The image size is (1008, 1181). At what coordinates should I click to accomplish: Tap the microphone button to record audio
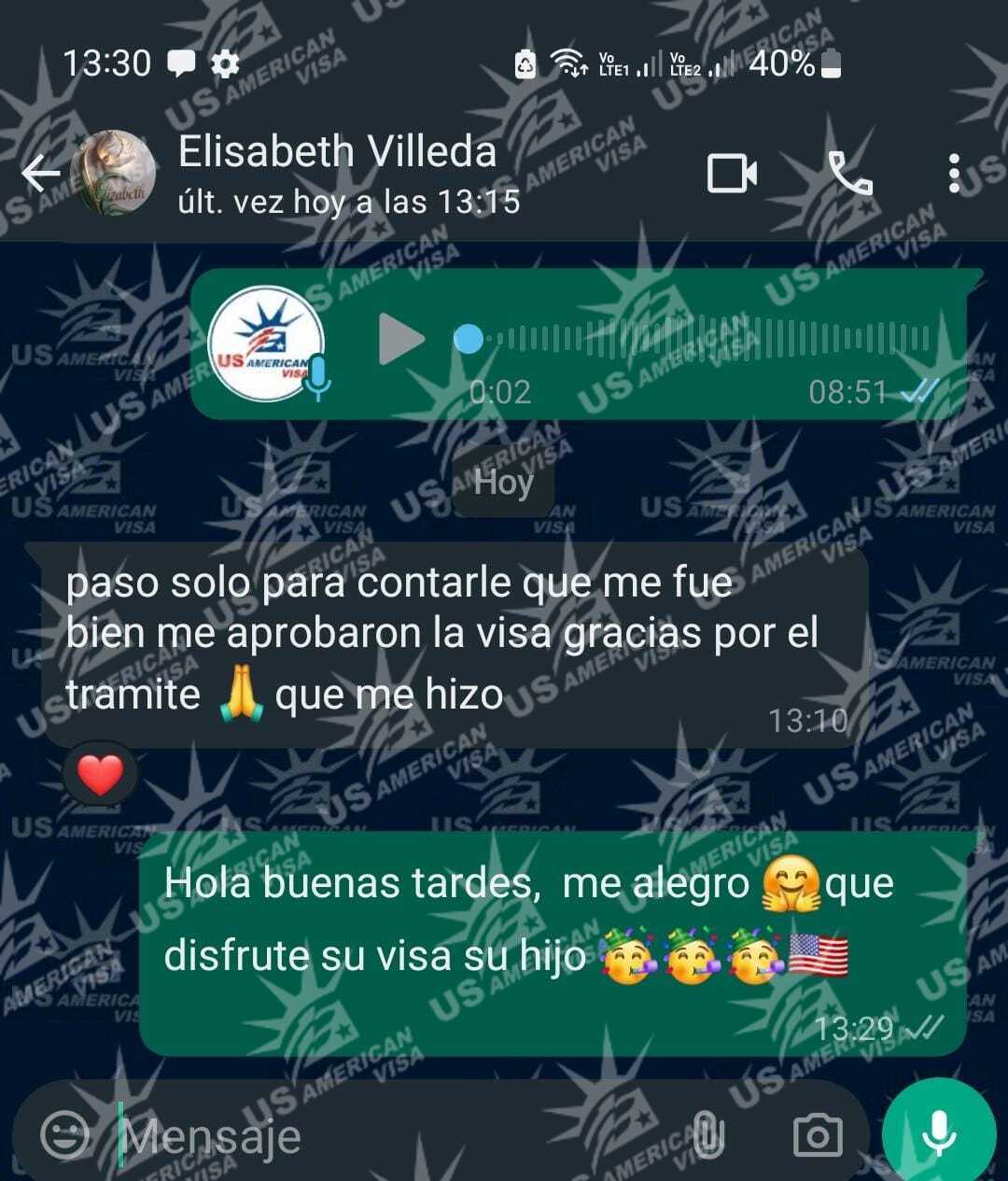pyautogui.click(x=939, y=1132)
